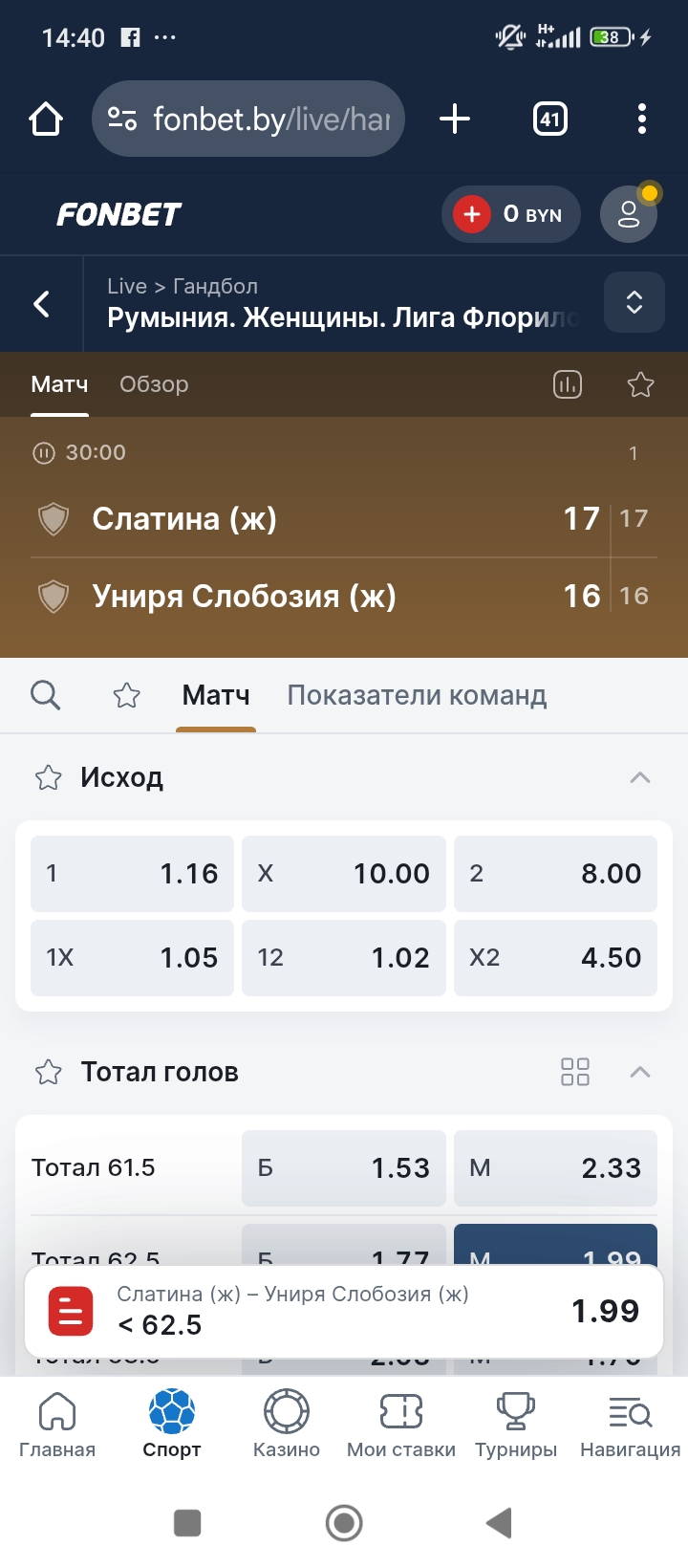688x1568 pixels.
Task: Collapse the Тотал голов section chevron
Action: coord(640,1072)
